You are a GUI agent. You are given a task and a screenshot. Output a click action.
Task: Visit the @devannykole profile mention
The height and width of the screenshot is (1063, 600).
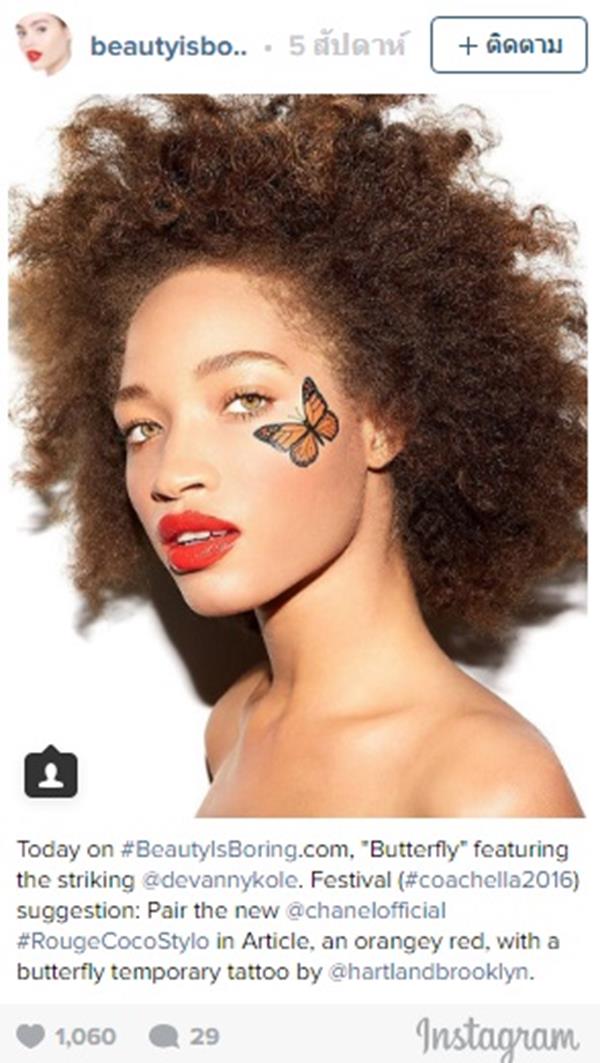(x=218, y=880)
